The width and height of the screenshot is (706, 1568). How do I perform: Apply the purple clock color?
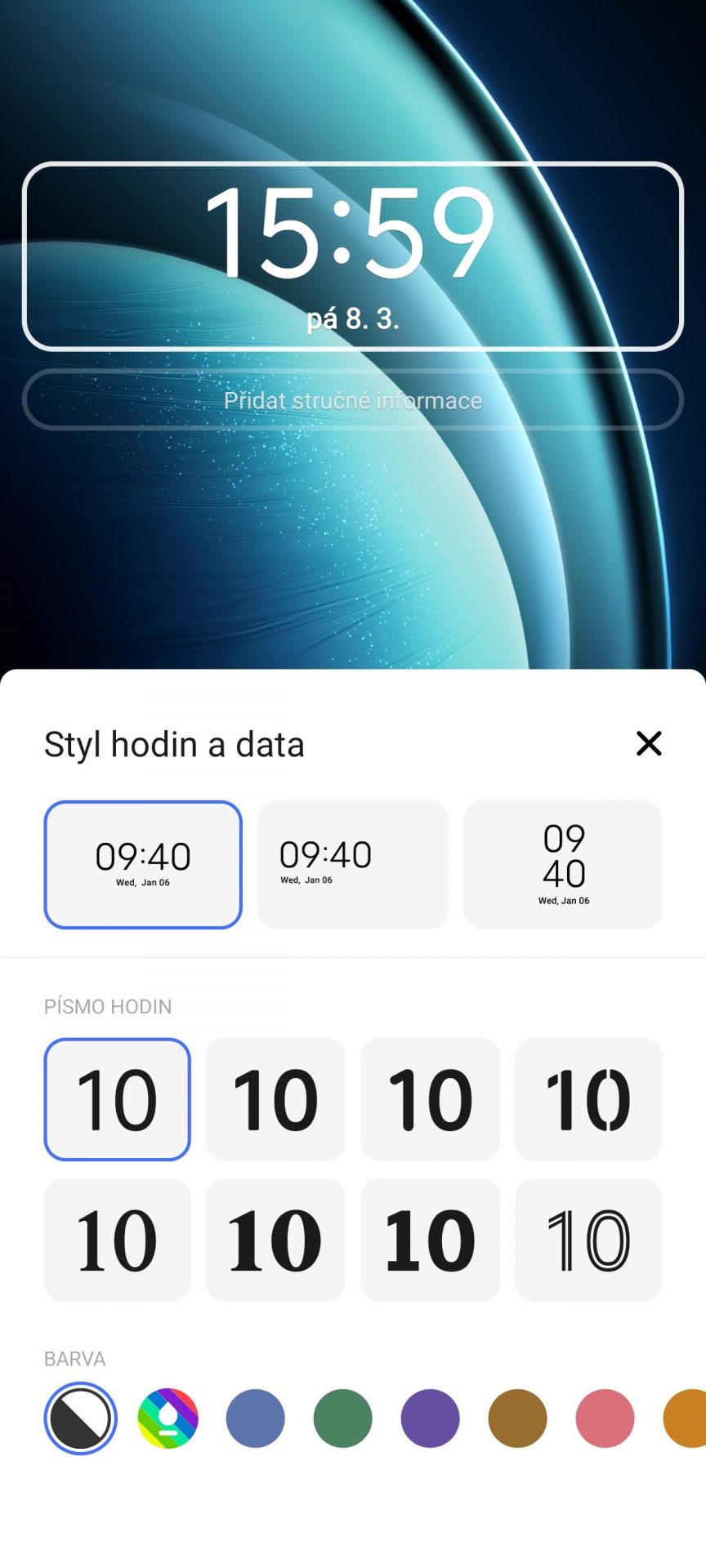pyautogui.click(x=431, y=1419)
